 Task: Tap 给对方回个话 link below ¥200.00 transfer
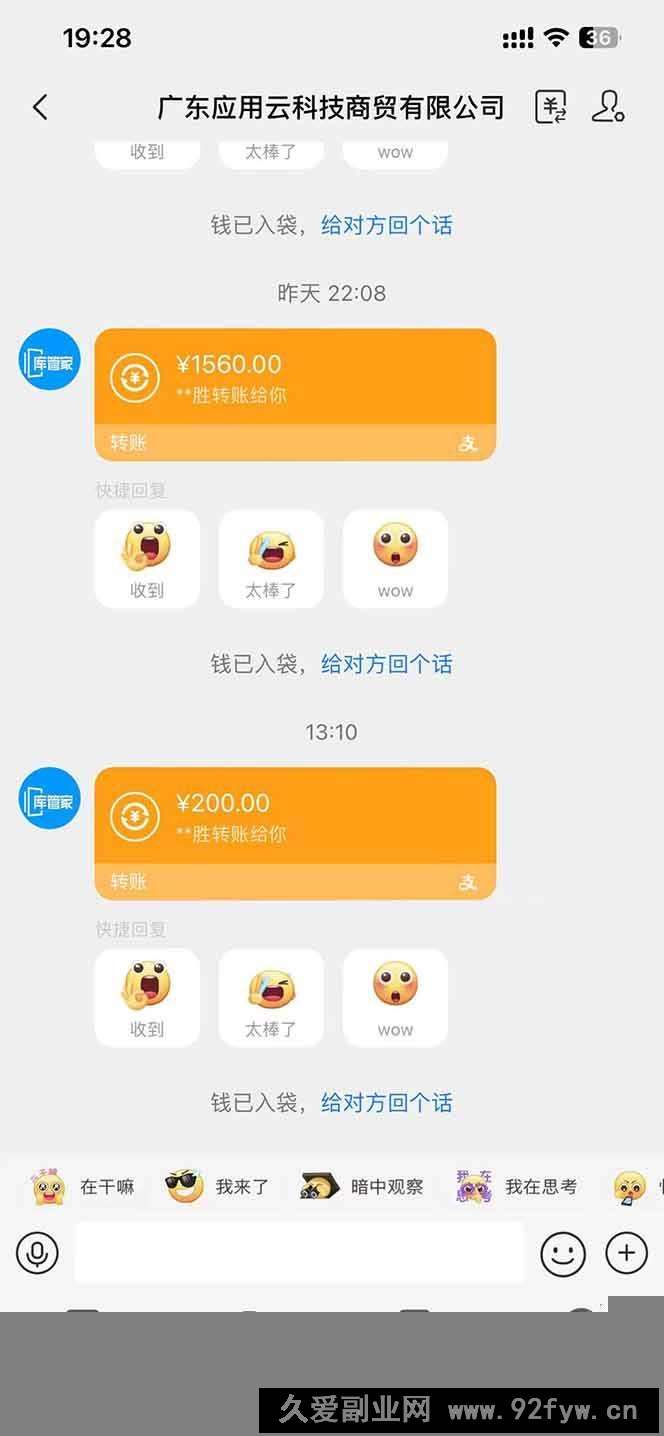(386, 1103)
